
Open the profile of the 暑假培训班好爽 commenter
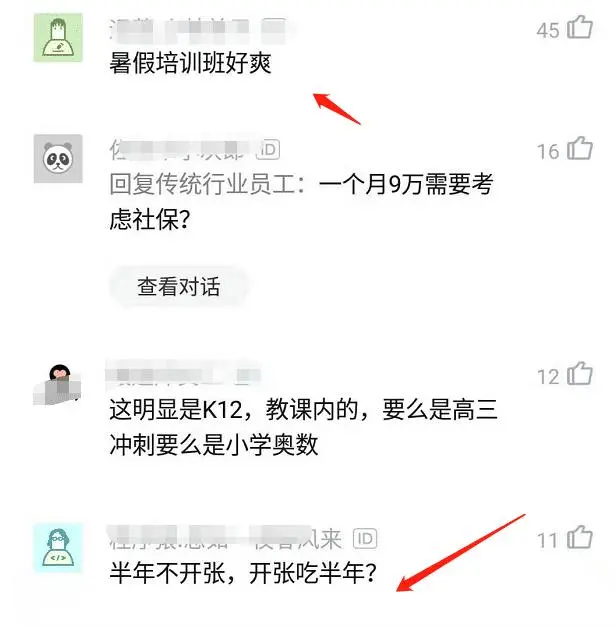(58, 38)
